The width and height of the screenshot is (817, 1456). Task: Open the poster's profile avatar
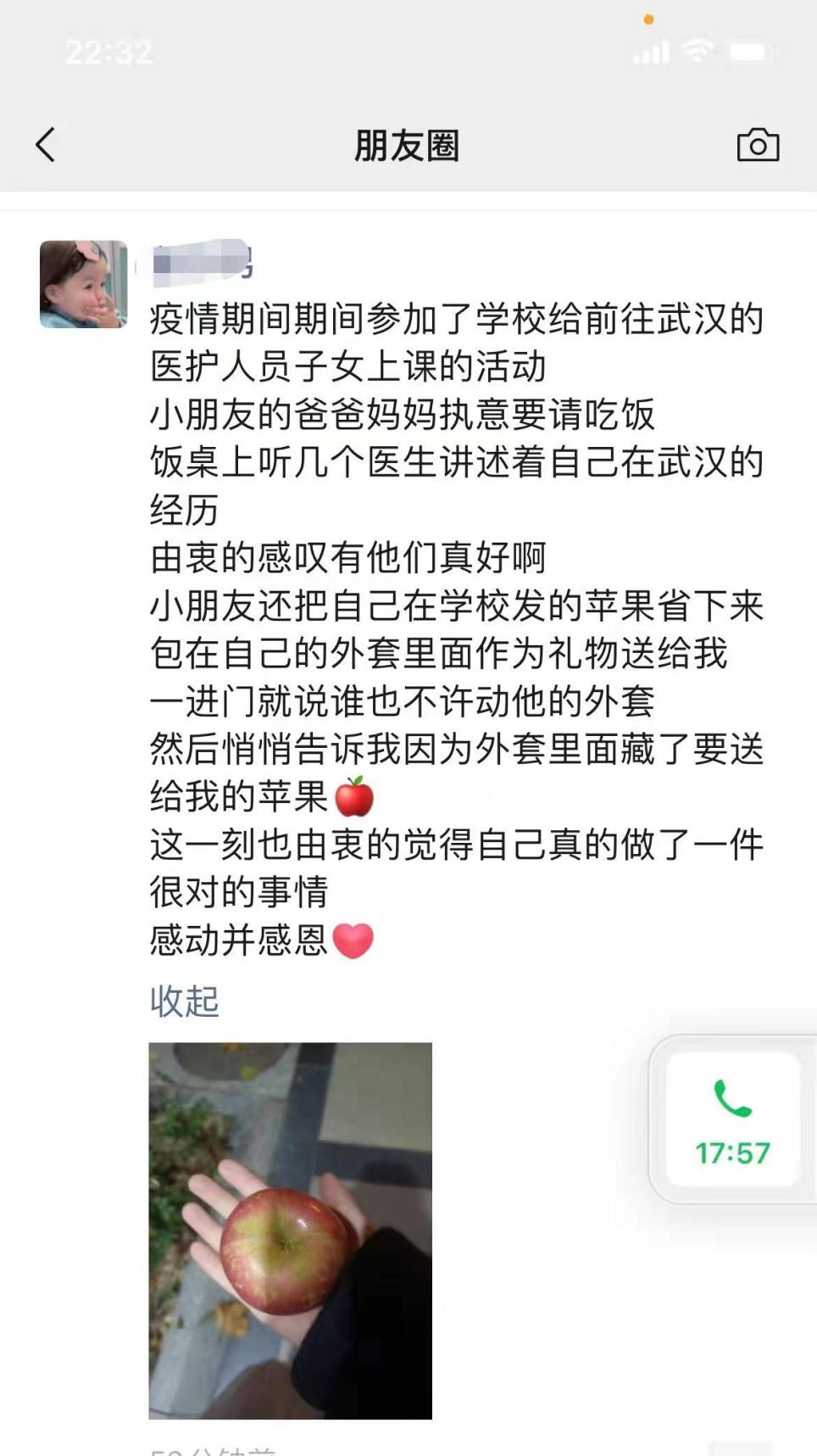83,284
